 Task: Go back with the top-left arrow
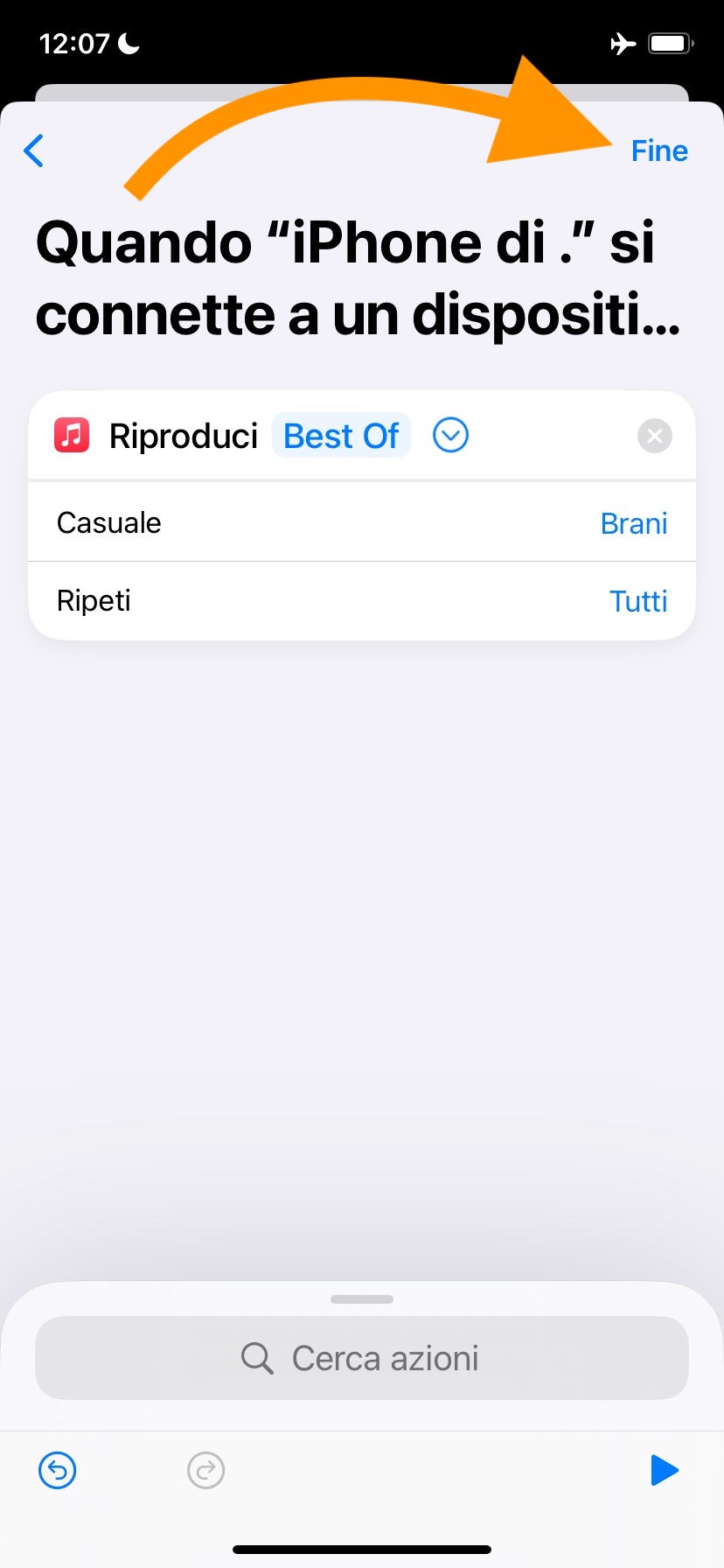[34, 150]
